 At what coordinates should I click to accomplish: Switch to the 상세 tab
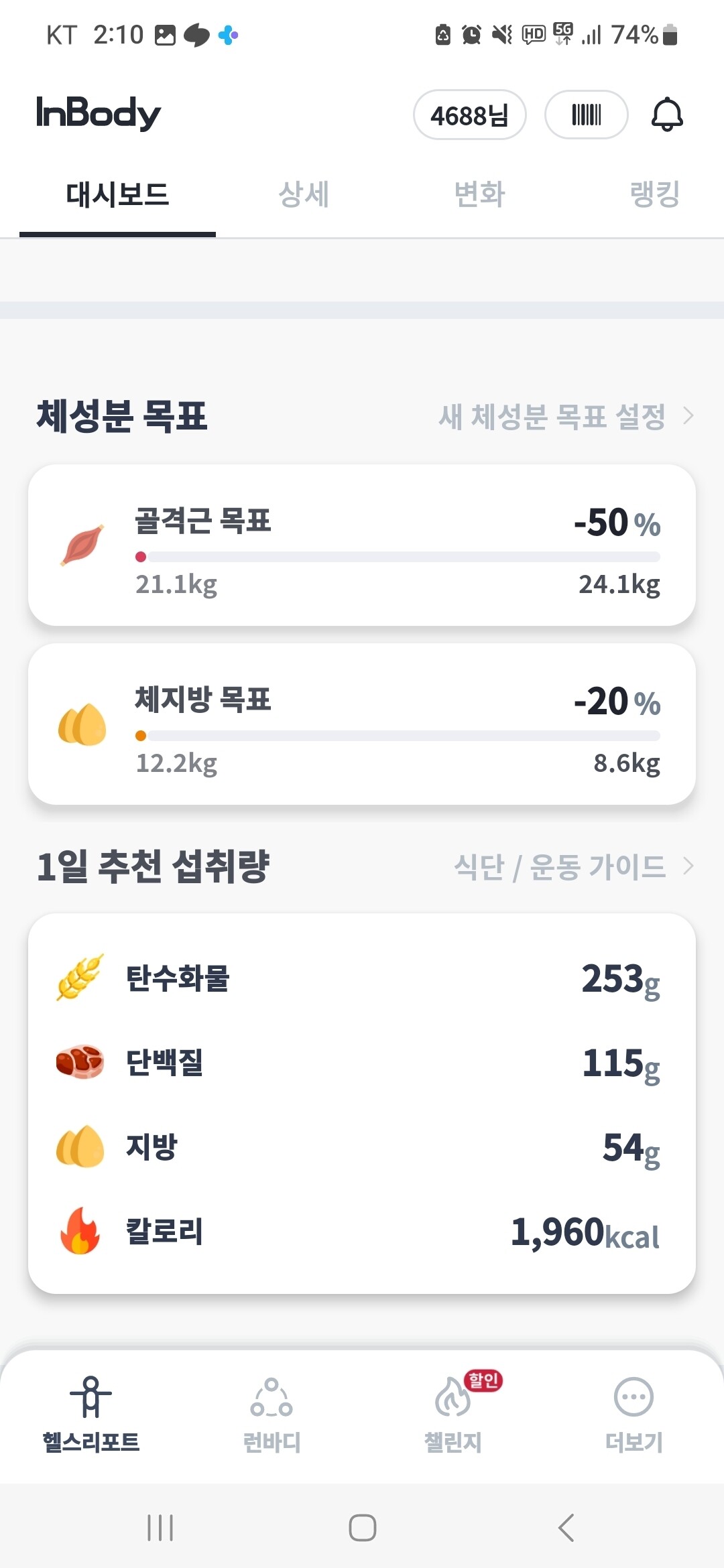pyautogui.click(x=304, y=194)
